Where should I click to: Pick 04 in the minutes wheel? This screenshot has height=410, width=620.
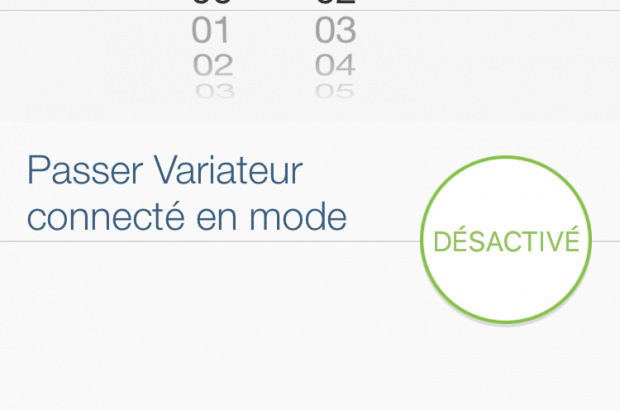(x=335, y=67)
